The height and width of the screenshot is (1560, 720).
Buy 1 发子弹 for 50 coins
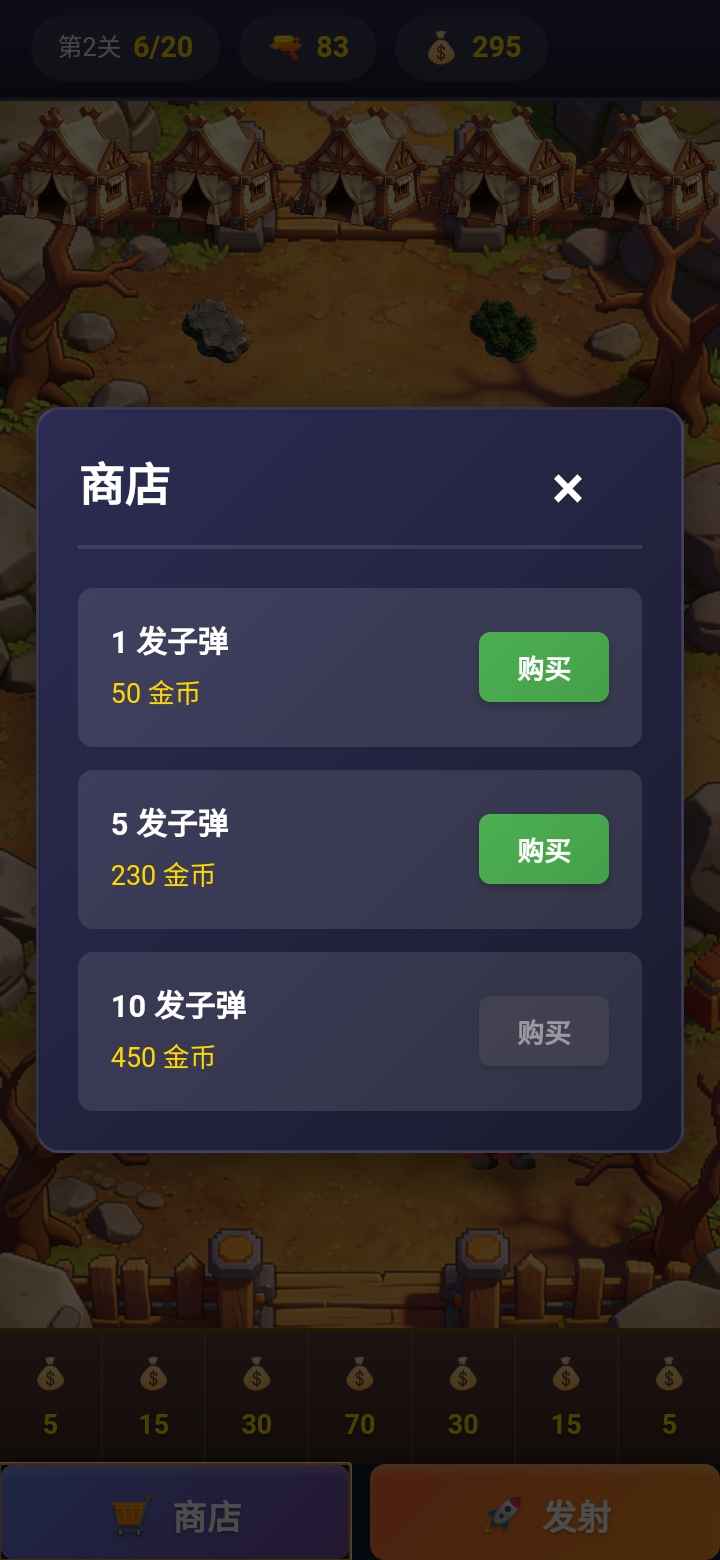click(543, 667)
